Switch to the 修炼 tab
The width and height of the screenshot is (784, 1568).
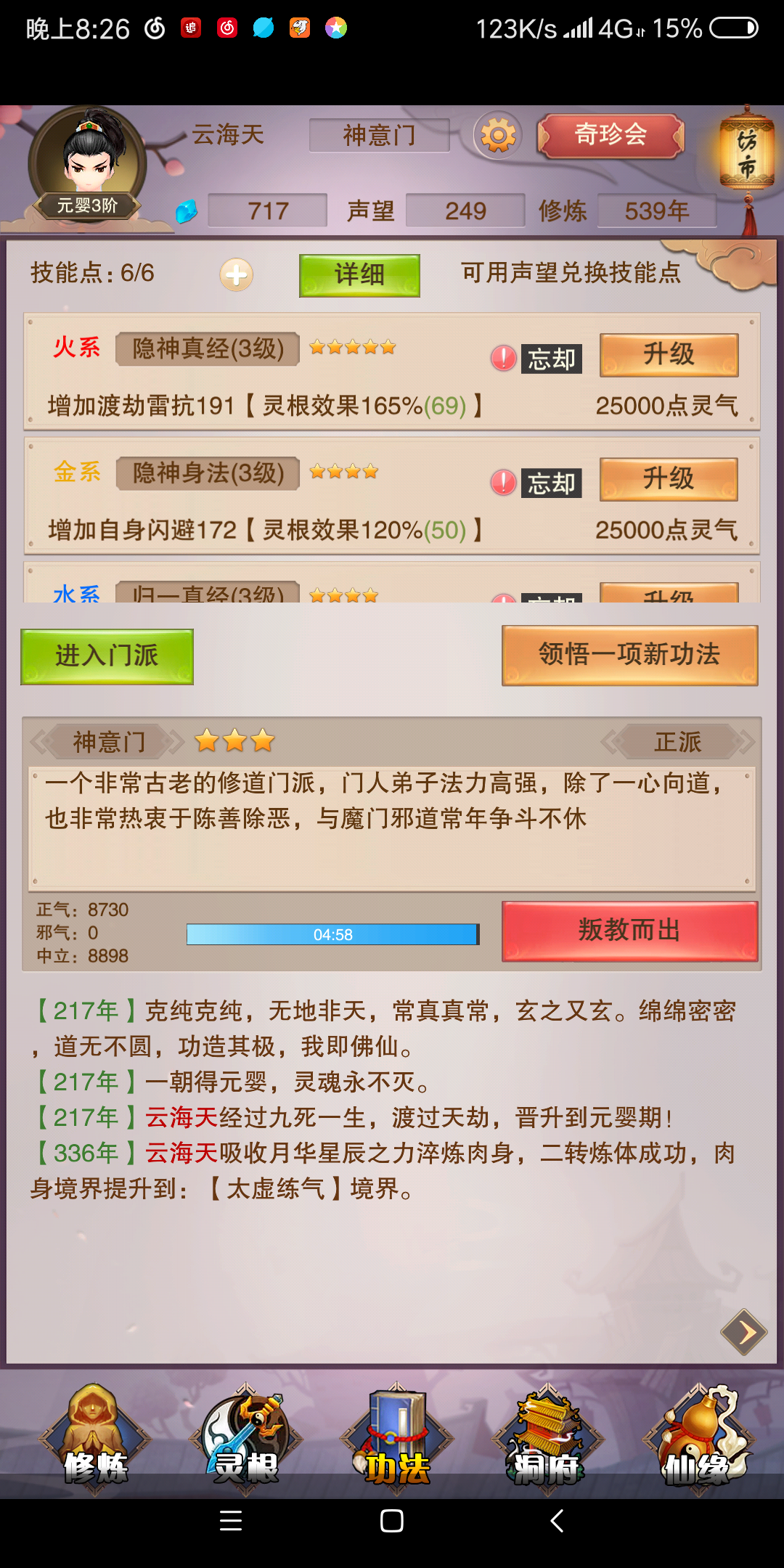pos(95,1438)
